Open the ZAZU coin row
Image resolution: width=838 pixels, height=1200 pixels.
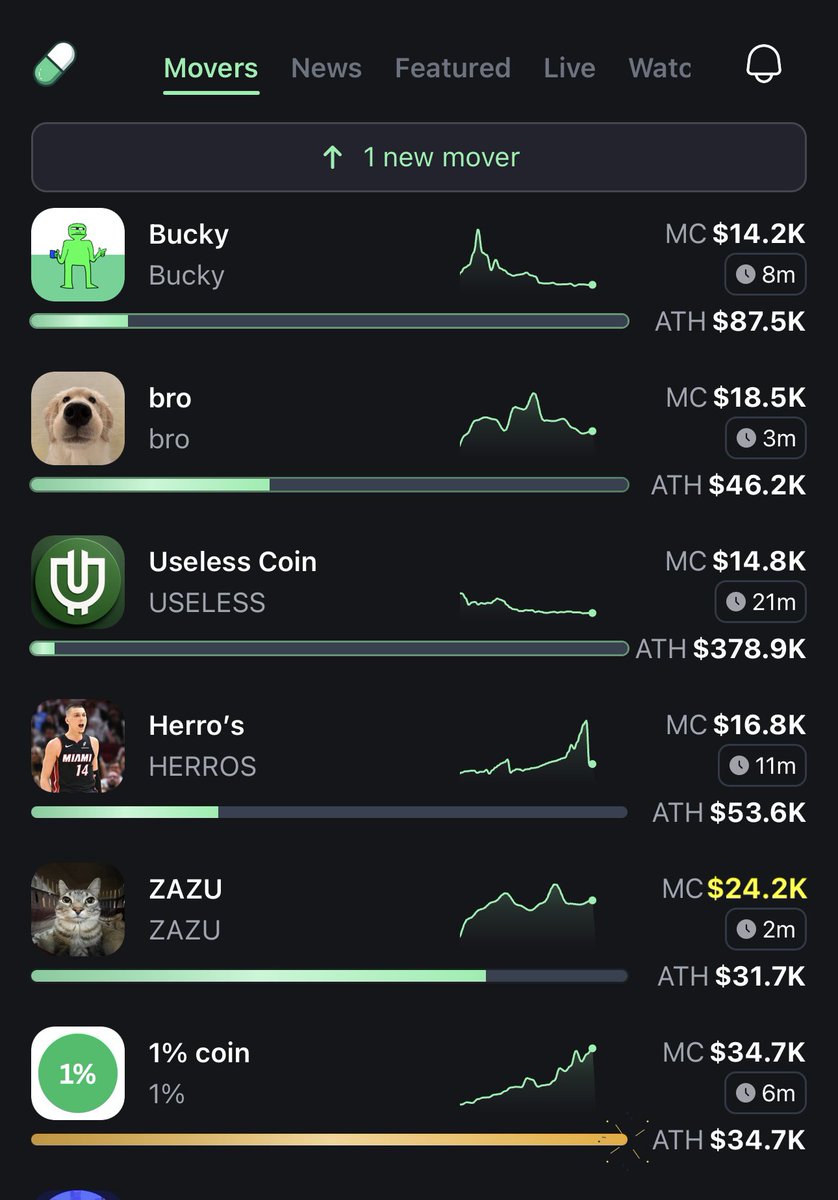point(300,909)
